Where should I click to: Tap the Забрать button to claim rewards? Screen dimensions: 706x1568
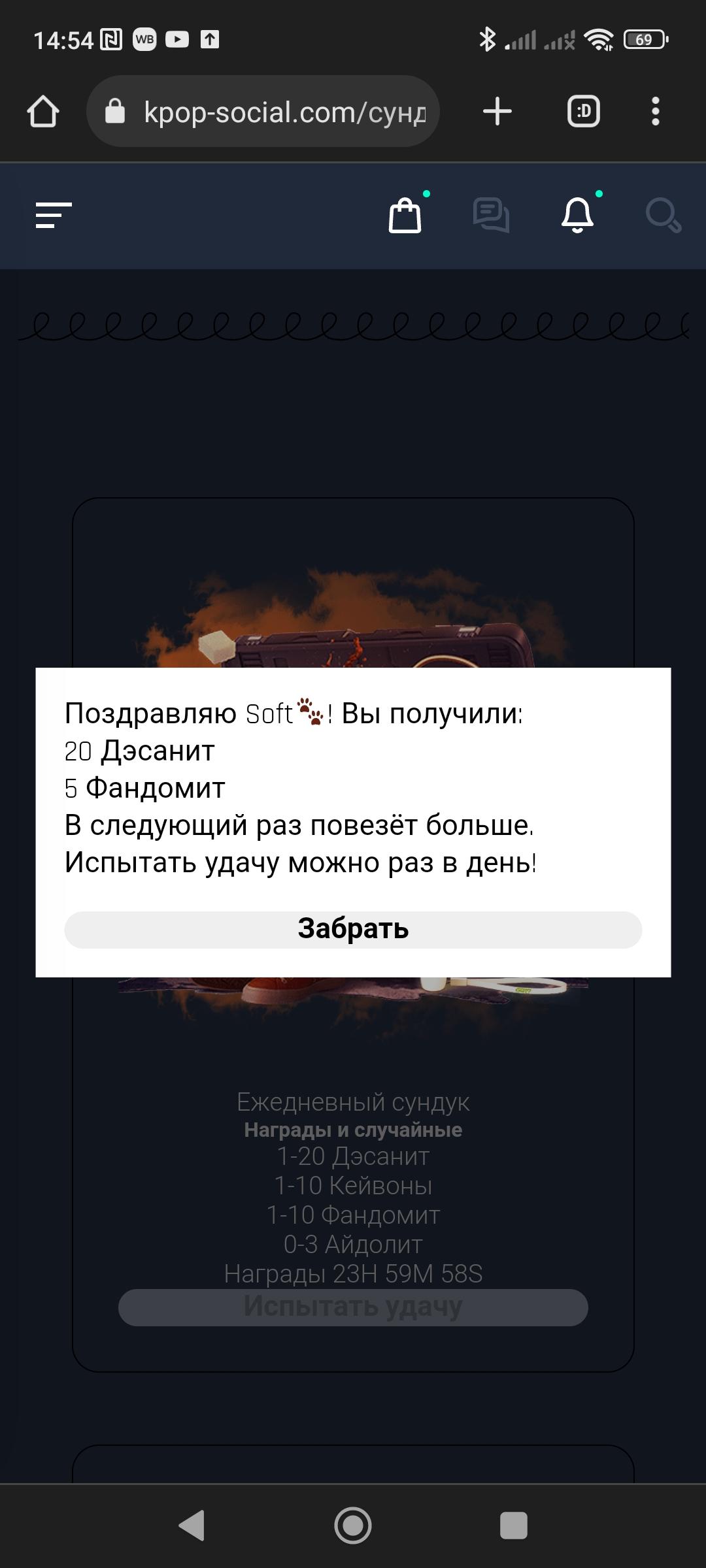[x=353, y=929]
